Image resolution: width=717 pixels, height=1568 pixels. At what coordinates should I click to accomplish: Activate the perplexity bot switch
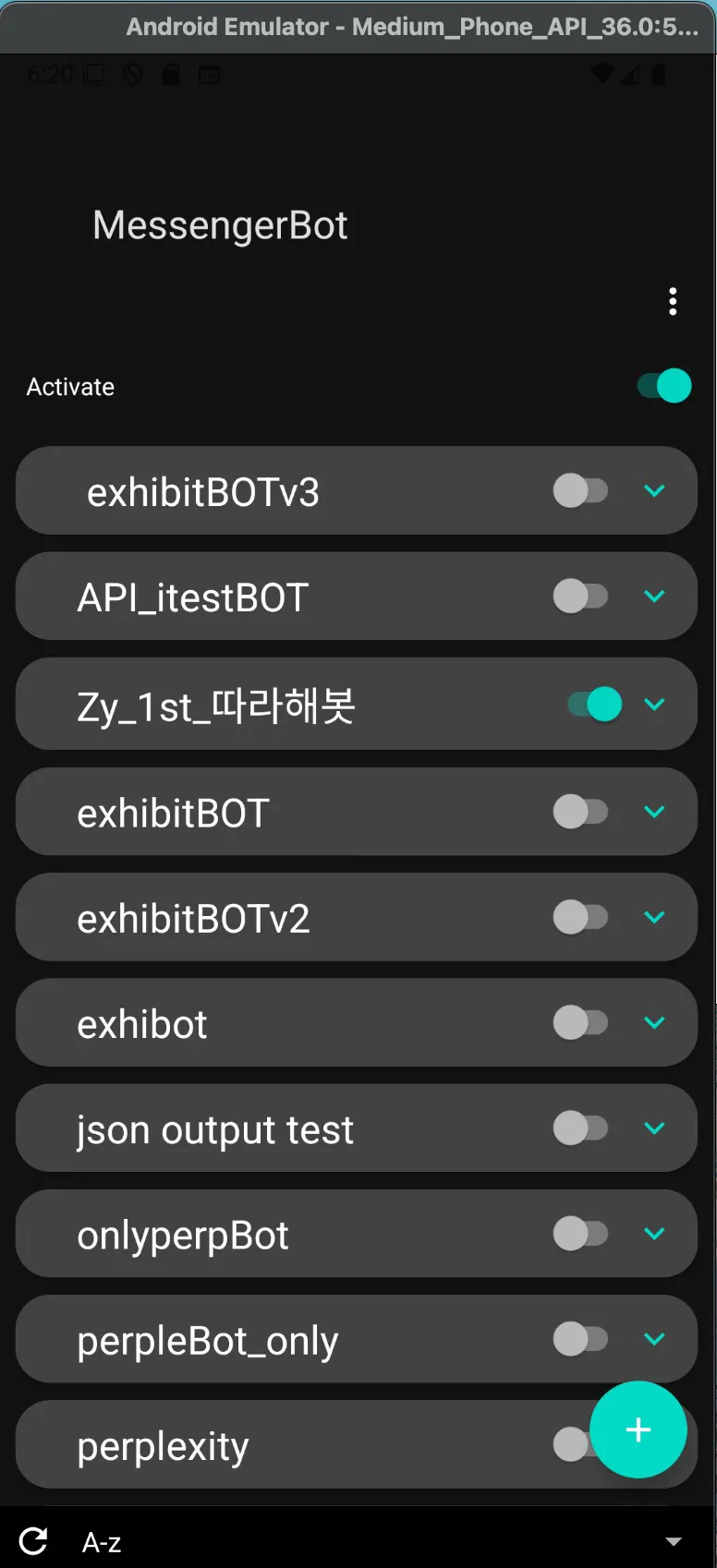(x=573, y=1445)
